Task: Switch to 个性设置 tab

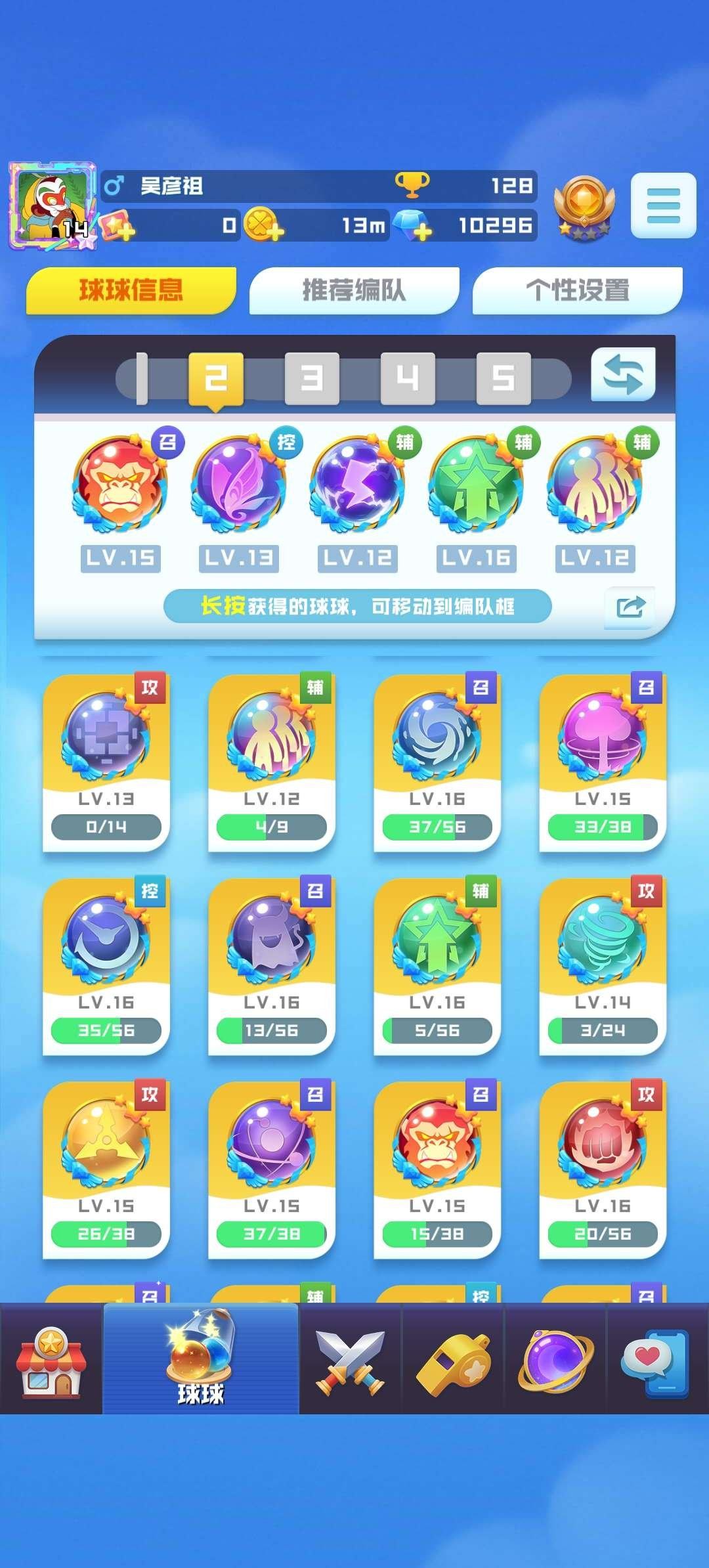Action: pyautogui.click(x=577, y=290)
